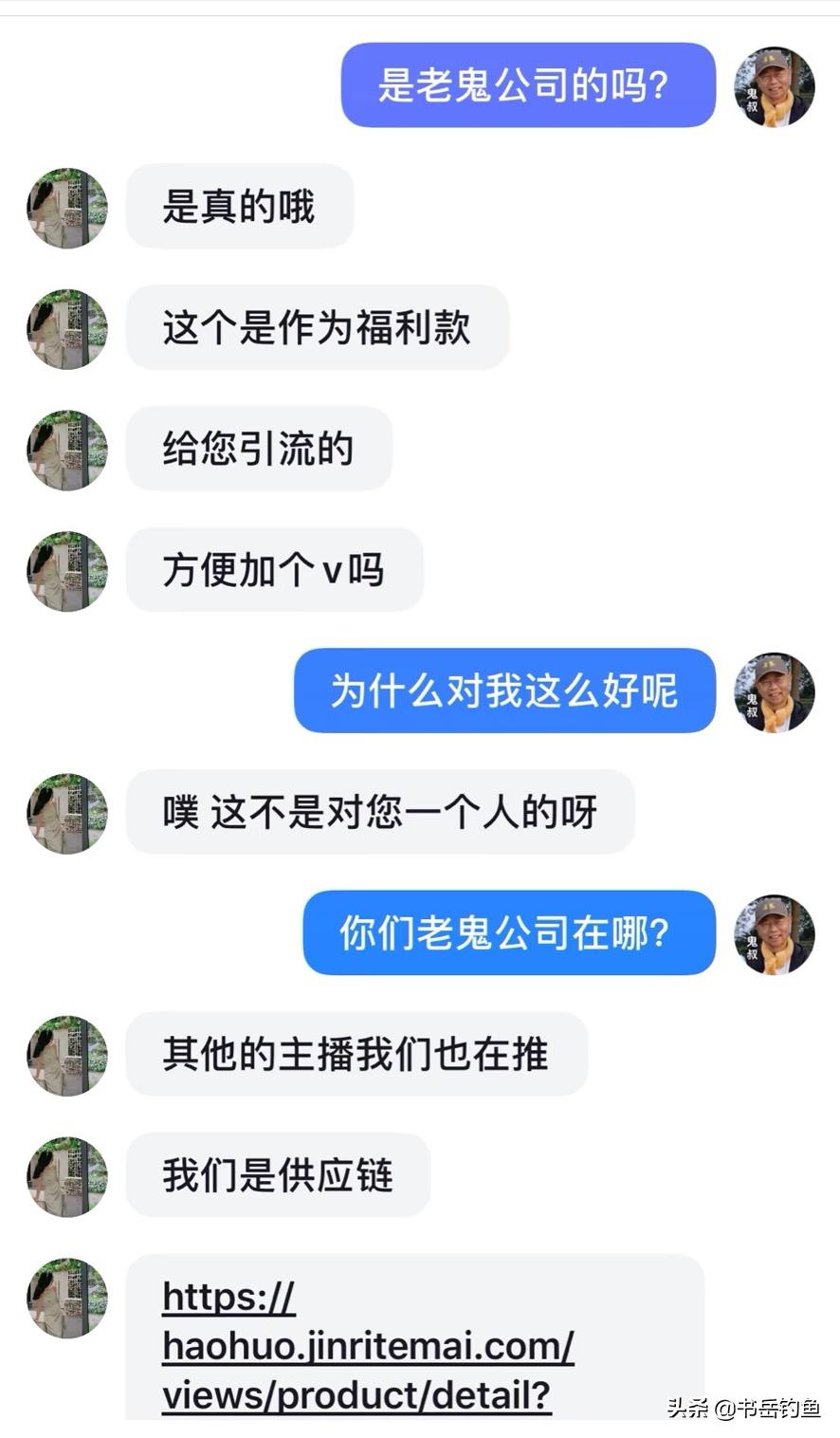Open the 鬼叔 avatar next to "你们老鬼公司在哪?"

[x=774, y=934]
